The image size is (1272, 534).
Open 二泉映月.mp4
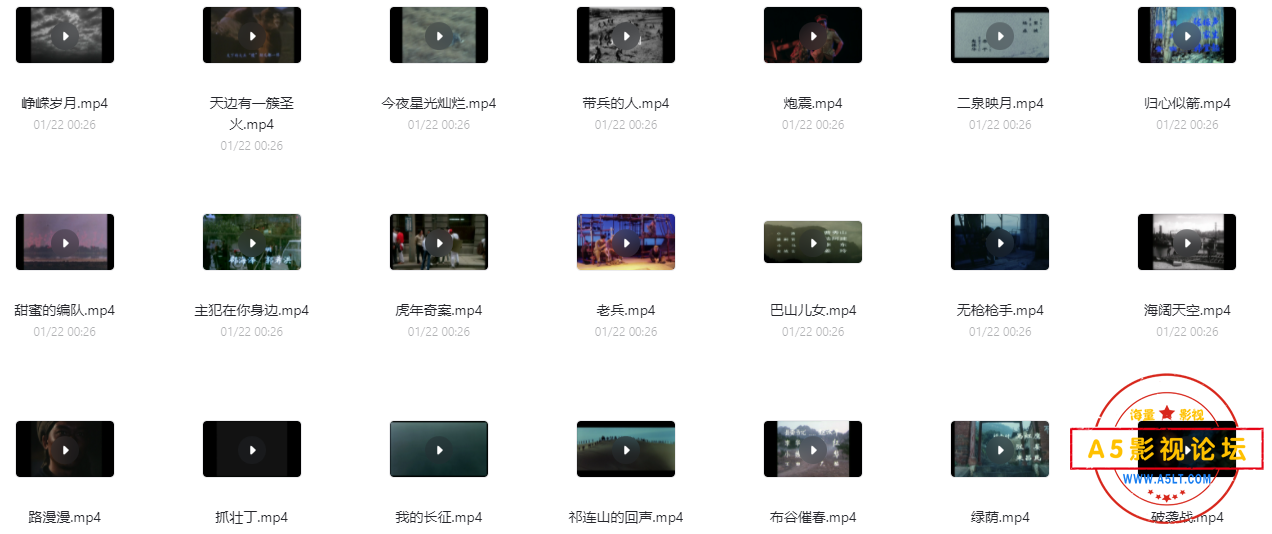coord(1000,36)
